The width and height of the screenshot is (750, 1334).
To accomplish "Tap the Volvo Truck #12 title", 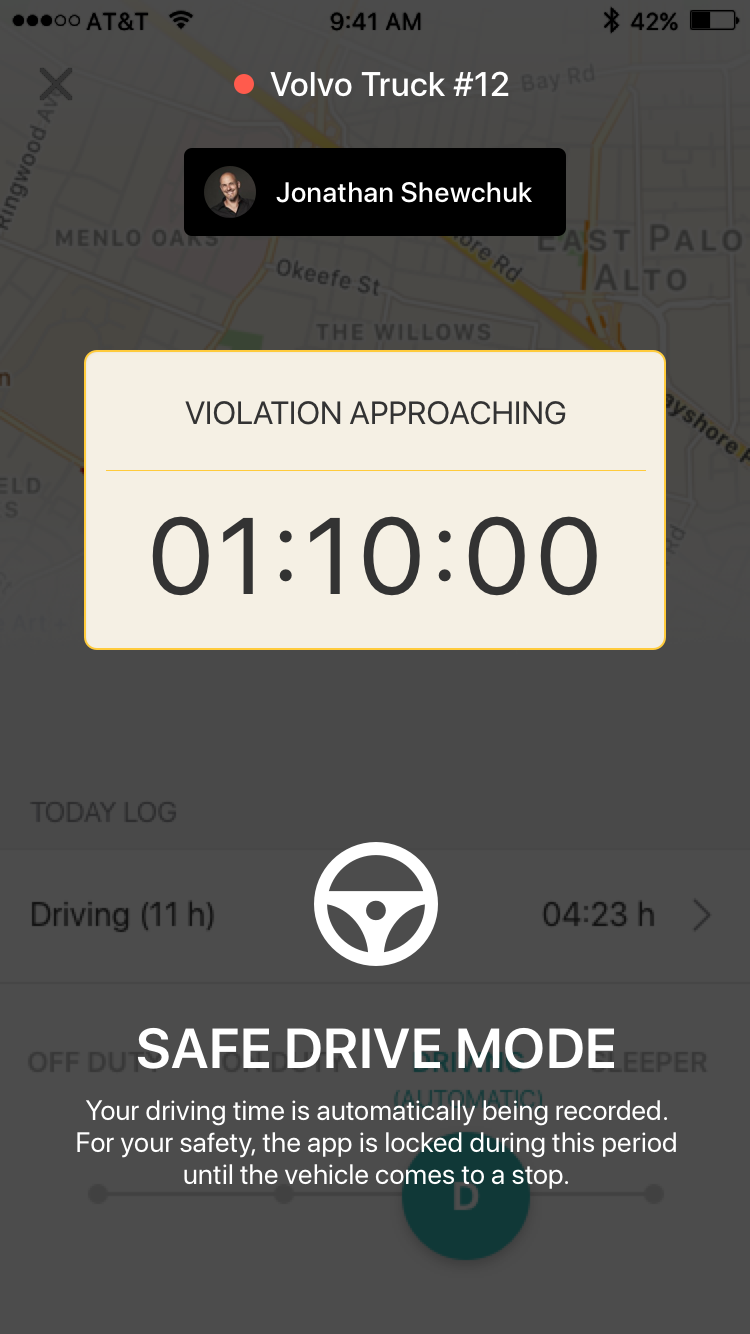I will pos(391,85).
